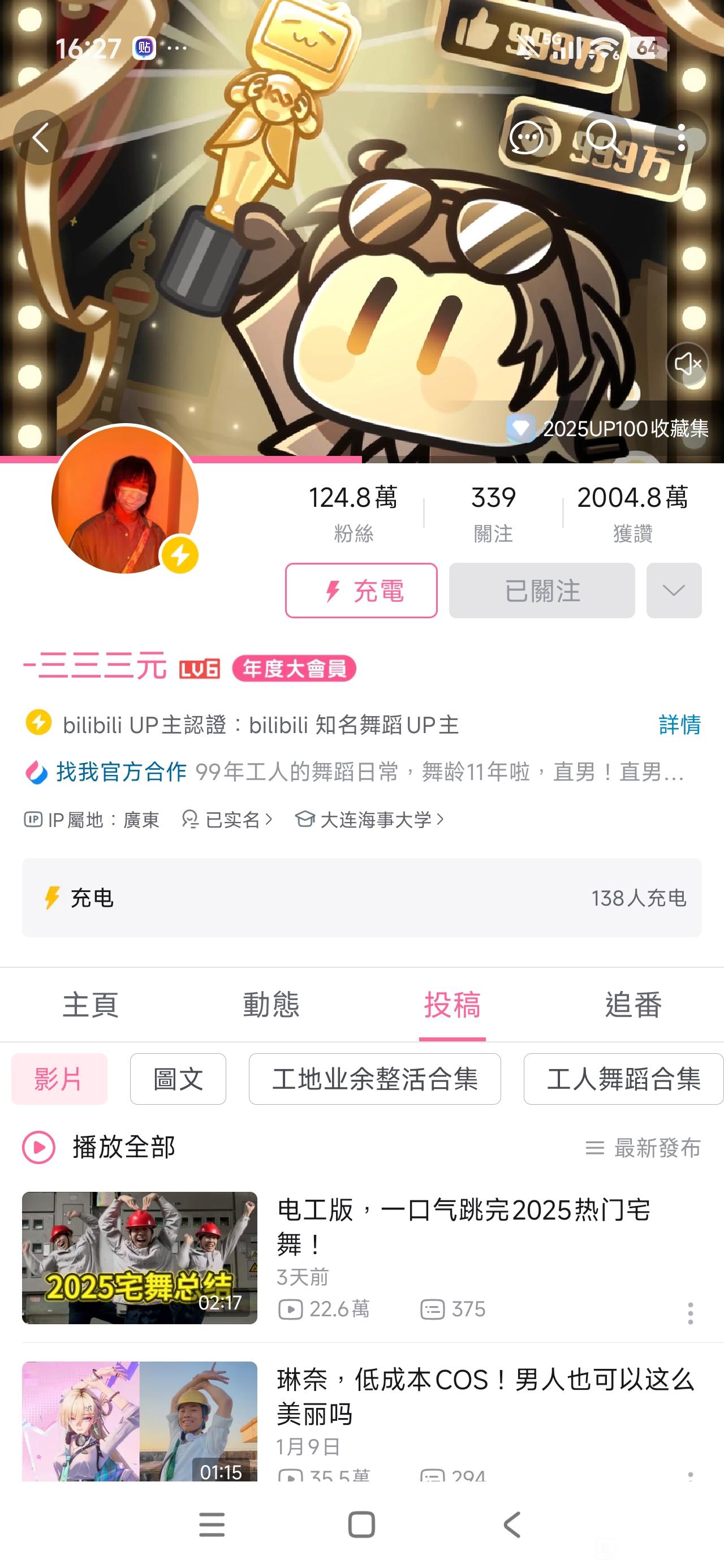Tap the 已關注 follow status button
Image resolution: width=724 pixels, height=1568 pixels.
(x=542, y=591)
